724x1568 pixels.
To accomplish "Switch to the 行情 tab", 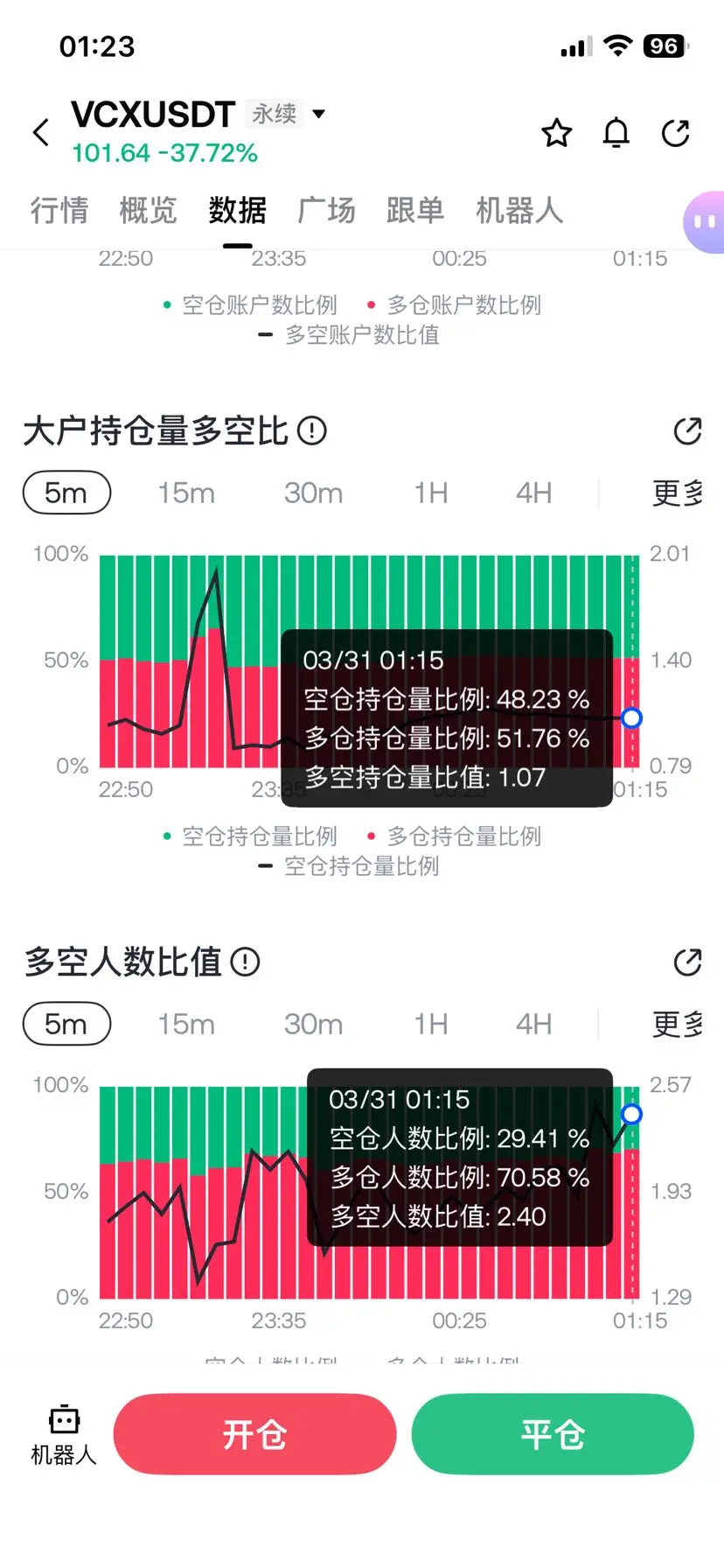I will point(58,210).
